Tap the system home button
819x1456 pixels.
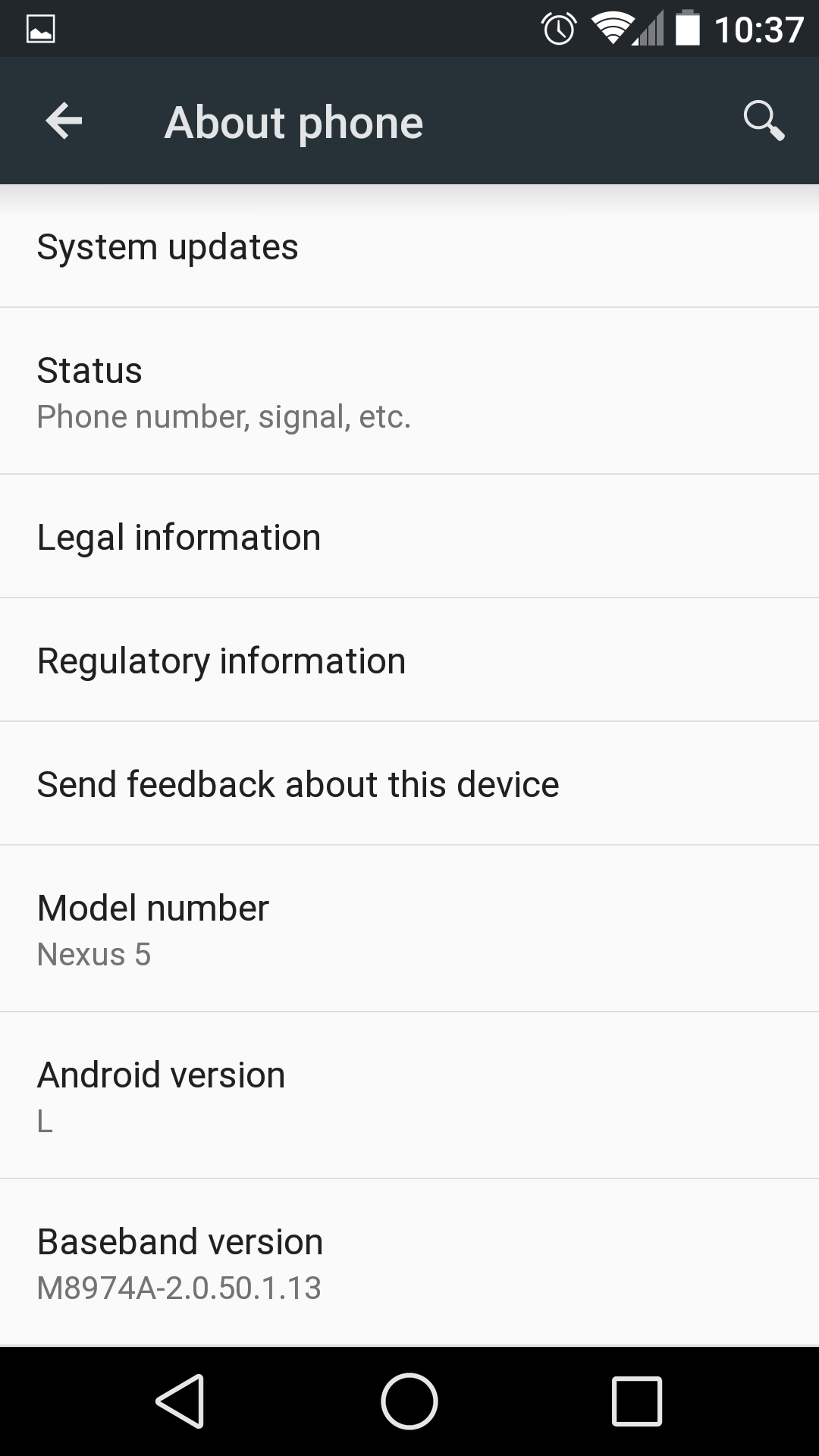[x=409, y=1401]
